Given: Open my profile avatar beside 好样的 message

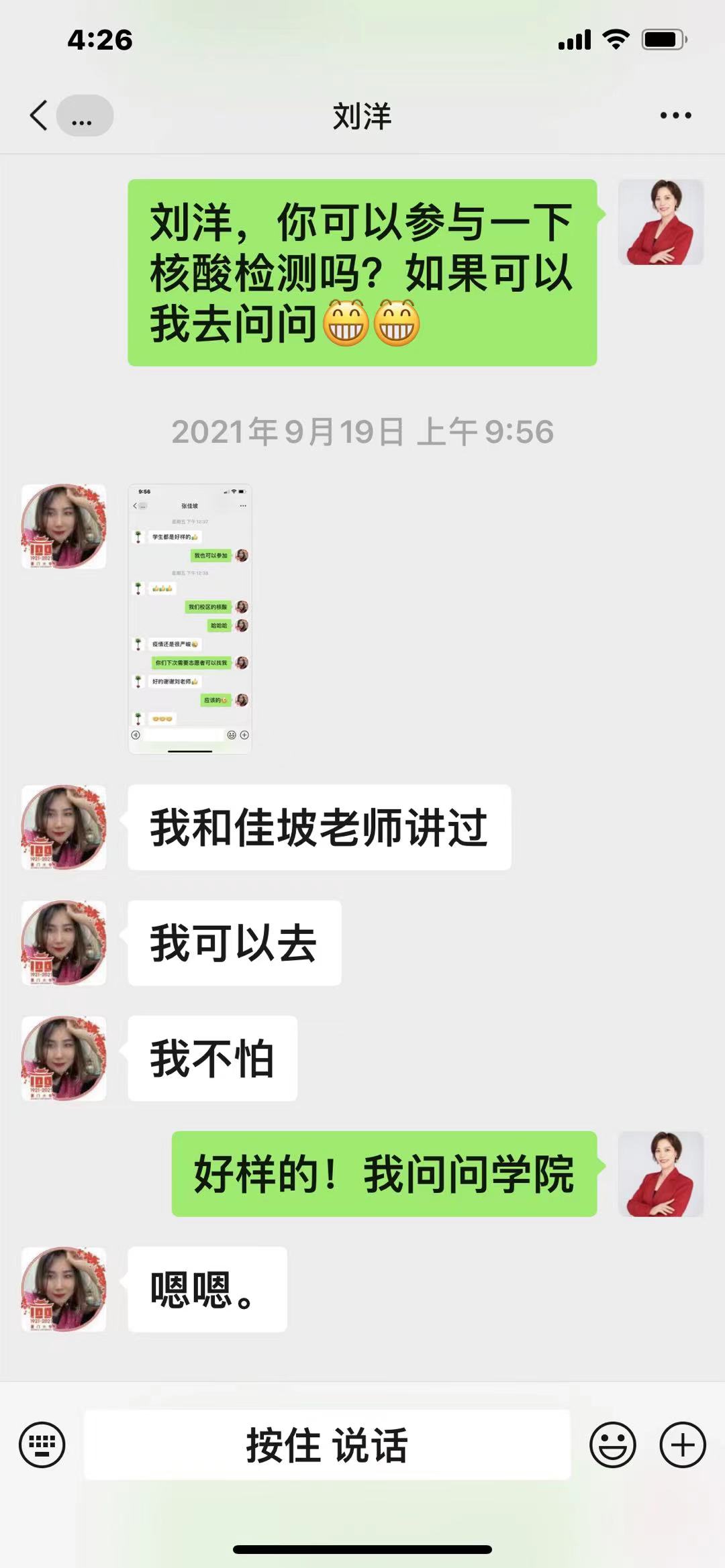Looking at the screenshot, I should (661, 1174).
